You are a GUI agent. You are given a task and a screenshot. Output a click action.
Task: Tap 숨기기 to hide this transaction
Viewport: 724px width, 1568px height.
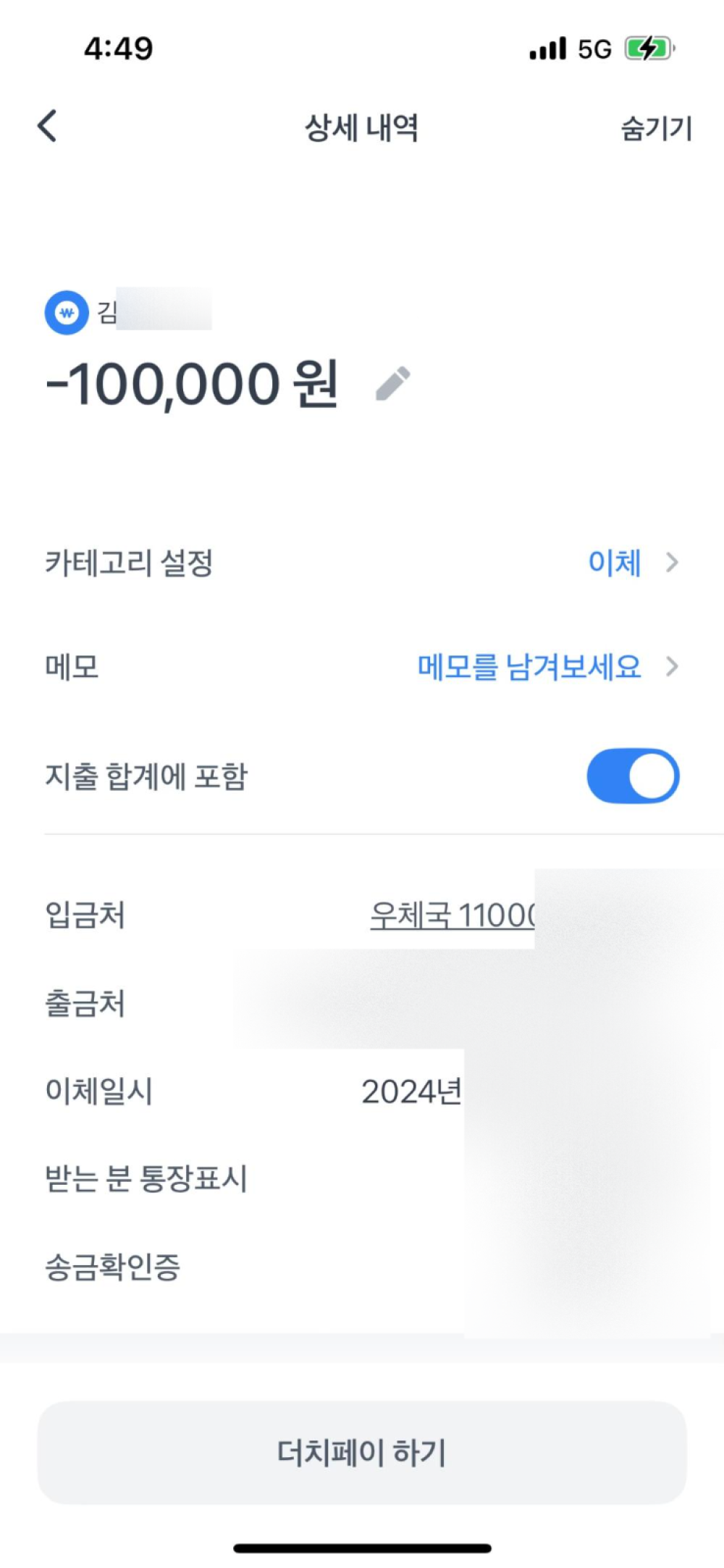[656, 129]
